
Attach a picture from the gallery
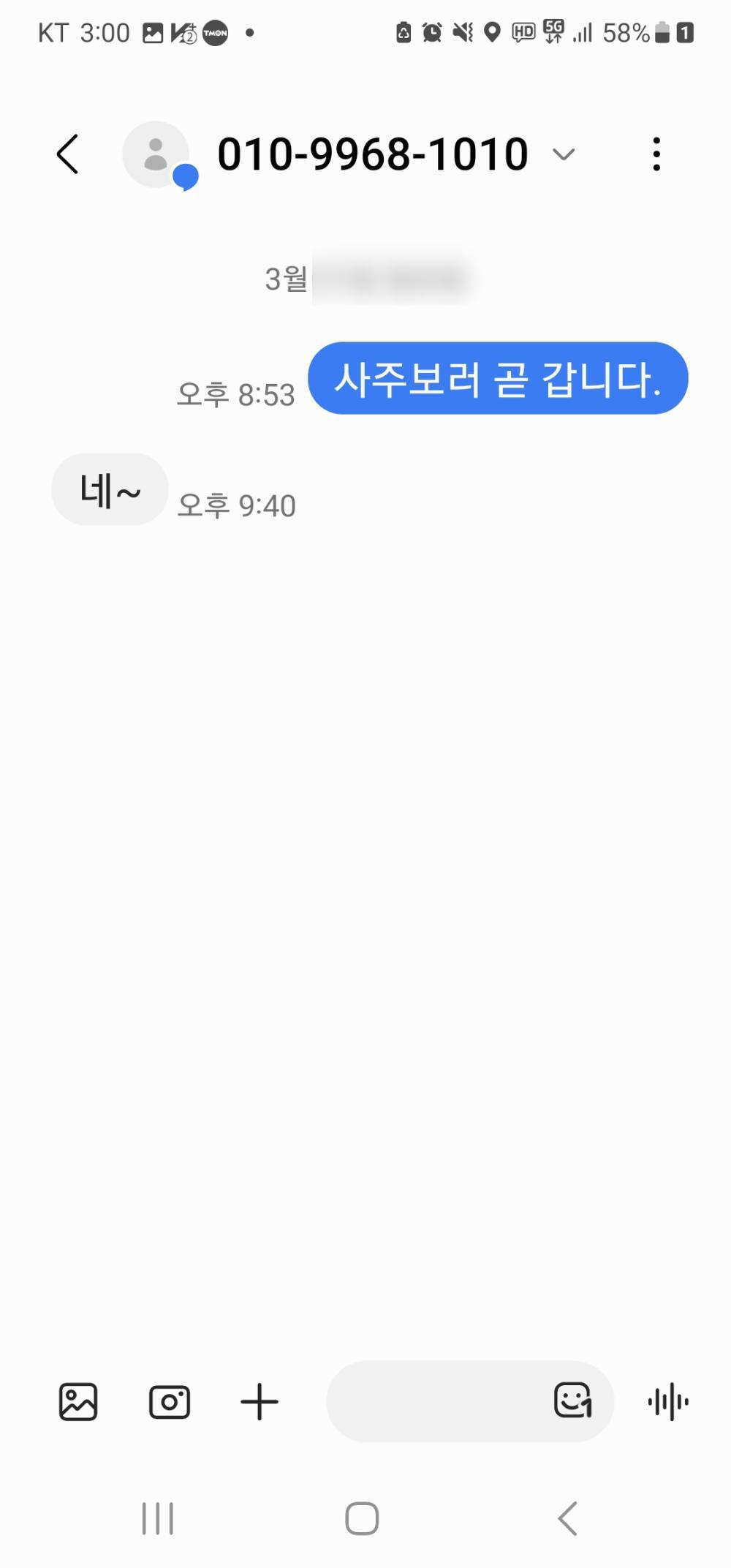tap(78, 1402)
